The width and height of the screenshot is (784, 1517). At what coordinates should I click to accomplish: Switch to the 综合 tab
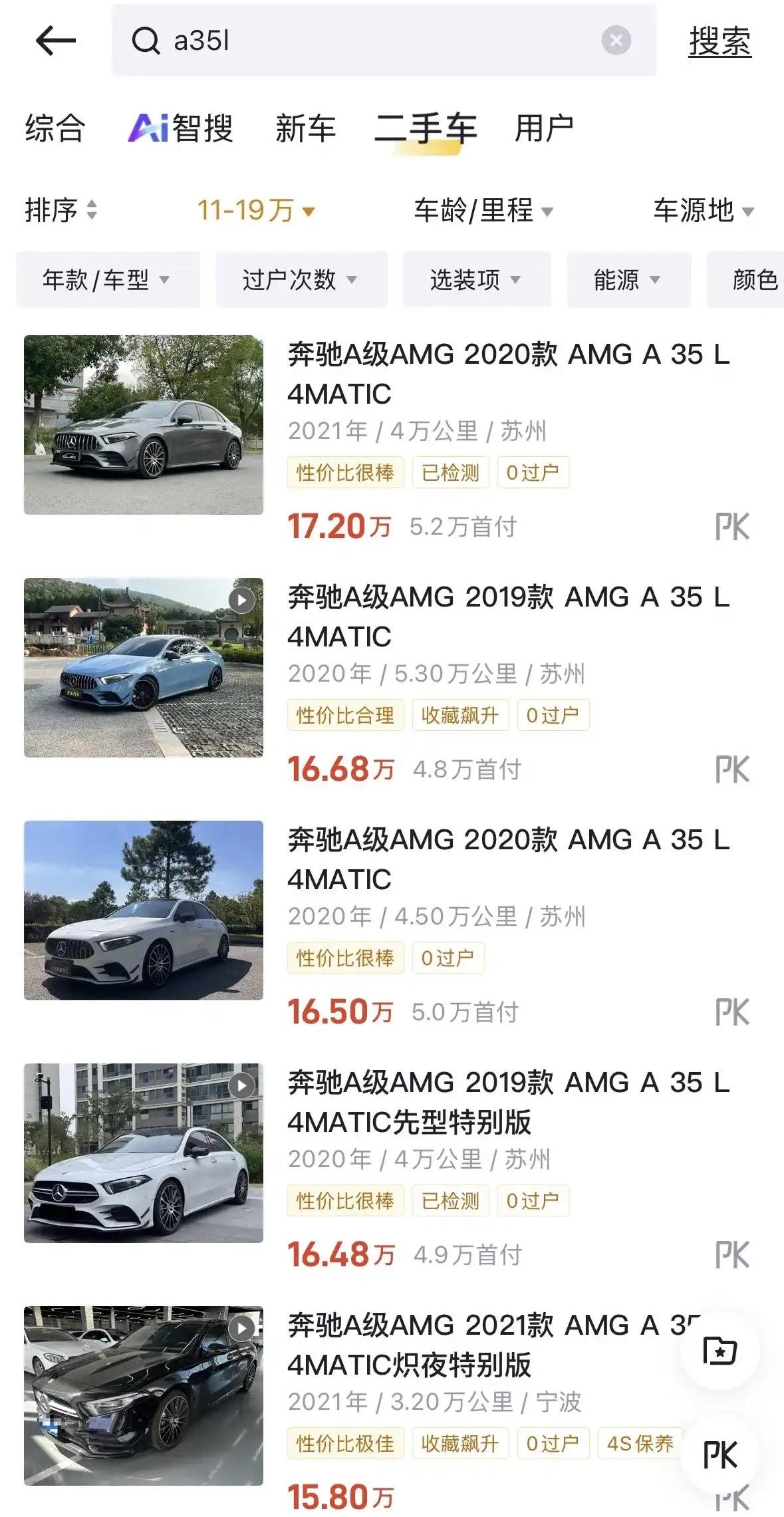click(55, 128)
